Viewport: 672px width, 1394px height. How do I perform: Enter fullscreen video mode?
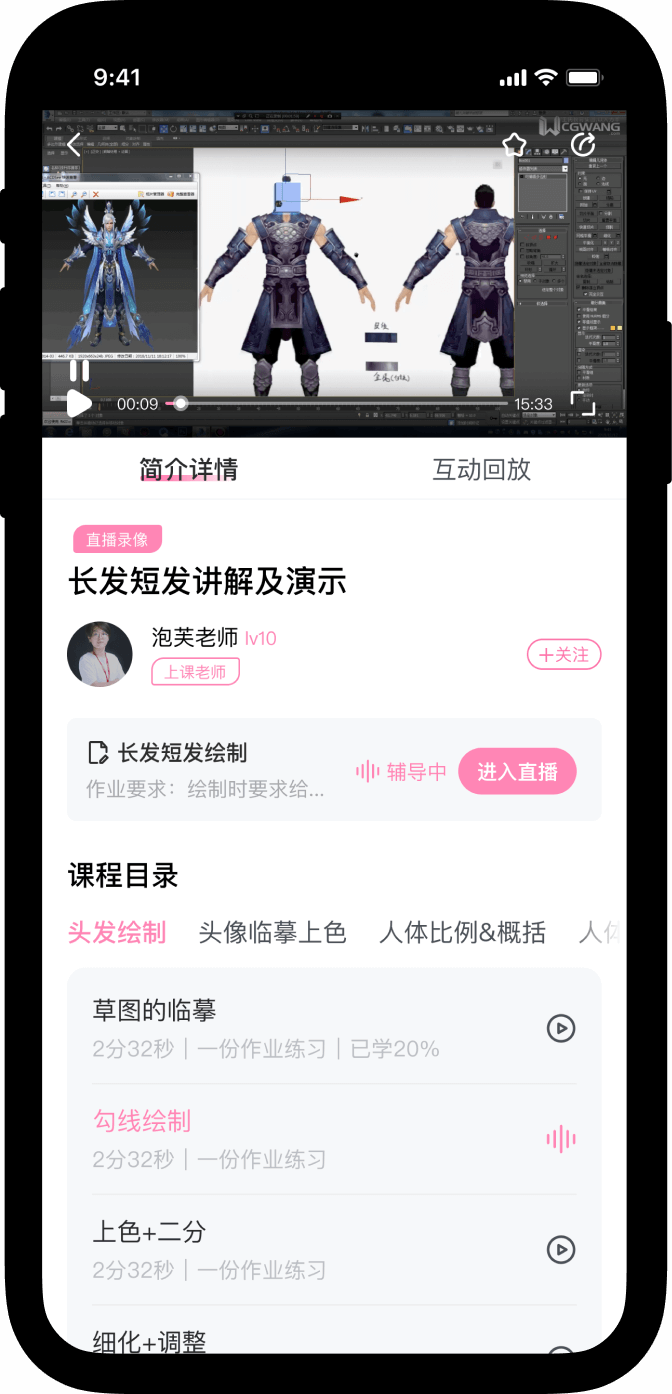[582, 403]
